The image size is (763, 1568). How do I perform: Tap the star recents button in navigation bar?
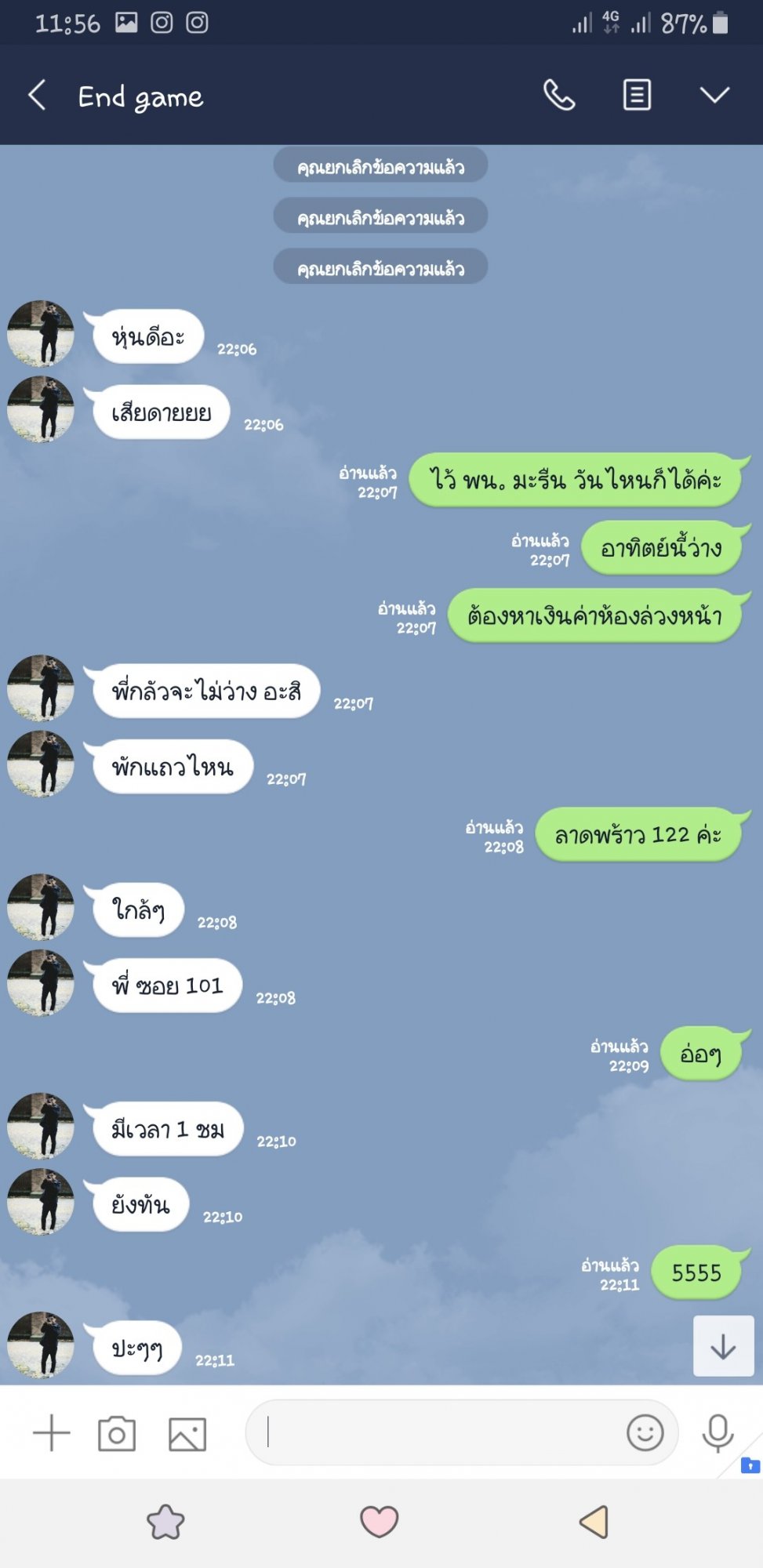[165, 1522]
